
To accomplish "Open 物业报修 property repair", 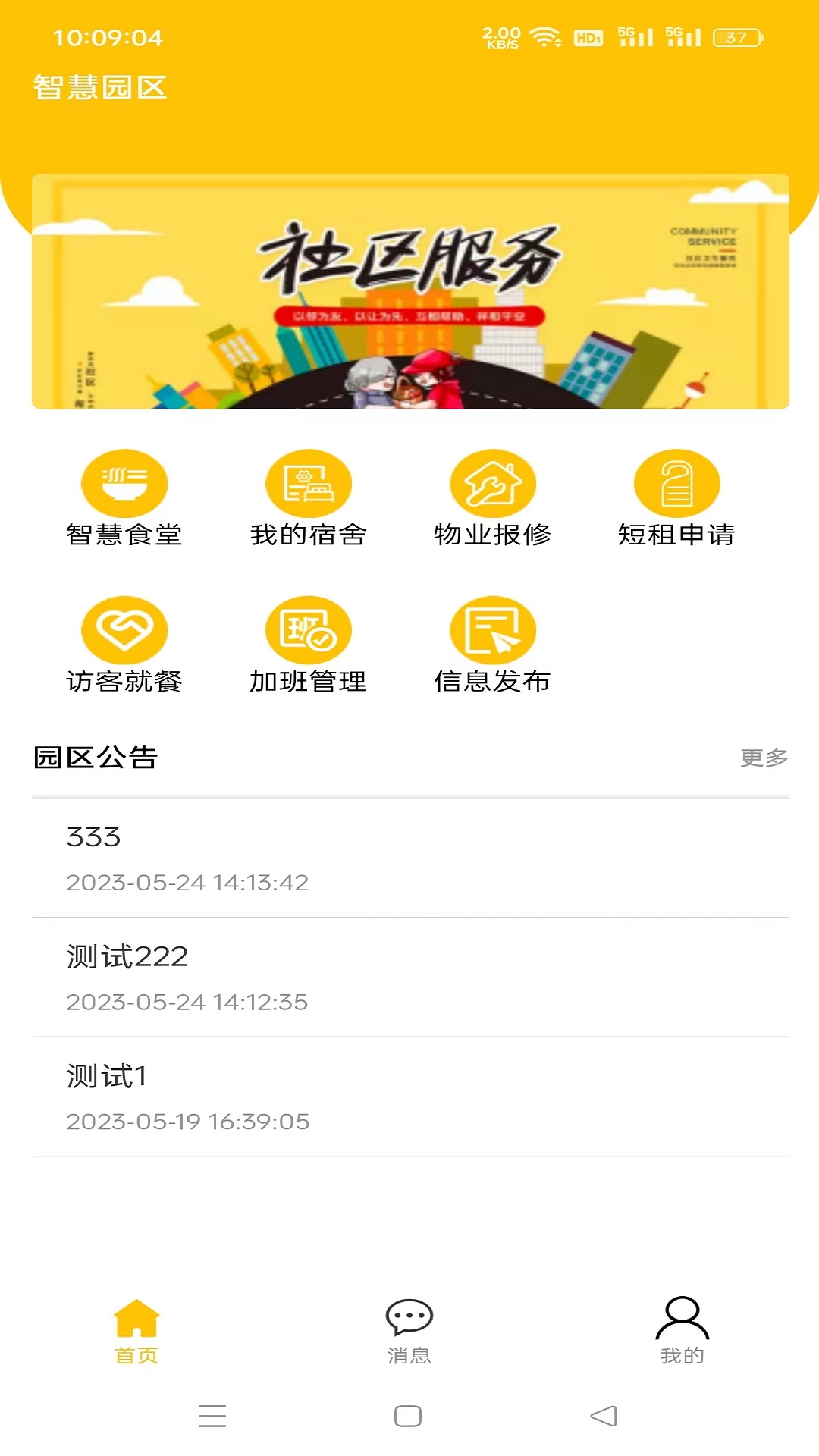I will click(492, 497).
